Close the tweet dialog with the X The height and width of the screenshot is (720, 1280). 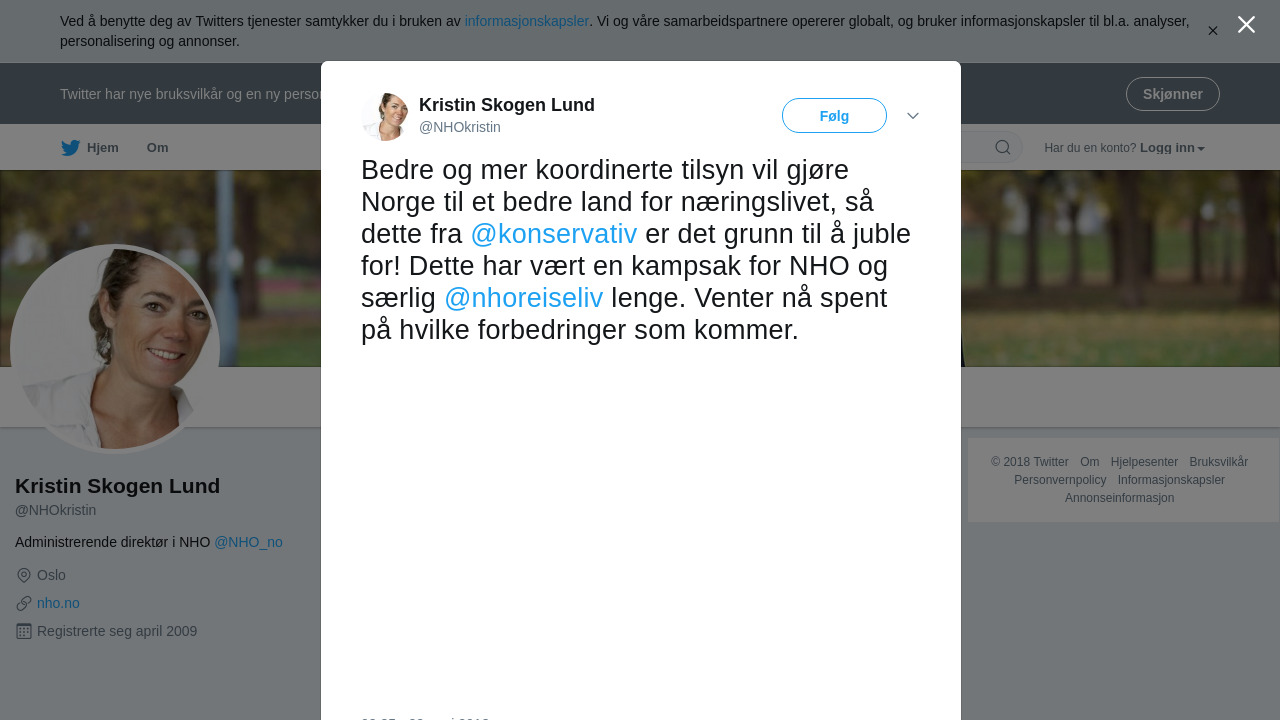click(1246, 25)
